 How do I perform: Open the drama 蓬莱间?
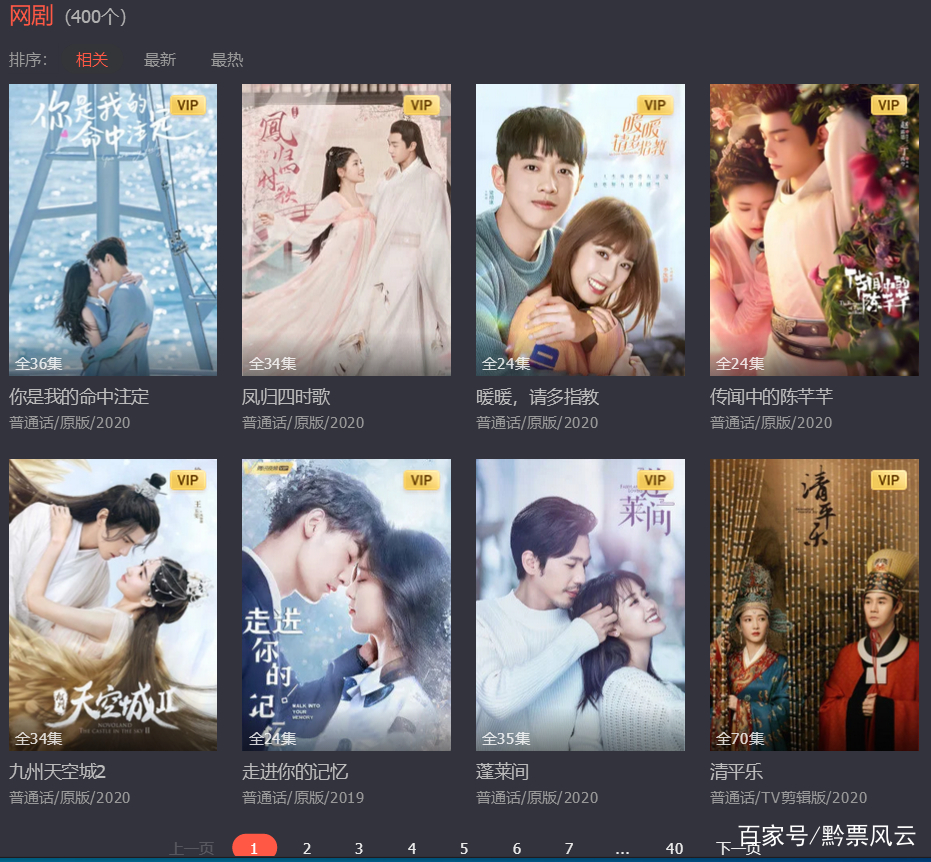pyautogui.click(x=580, y=605)
